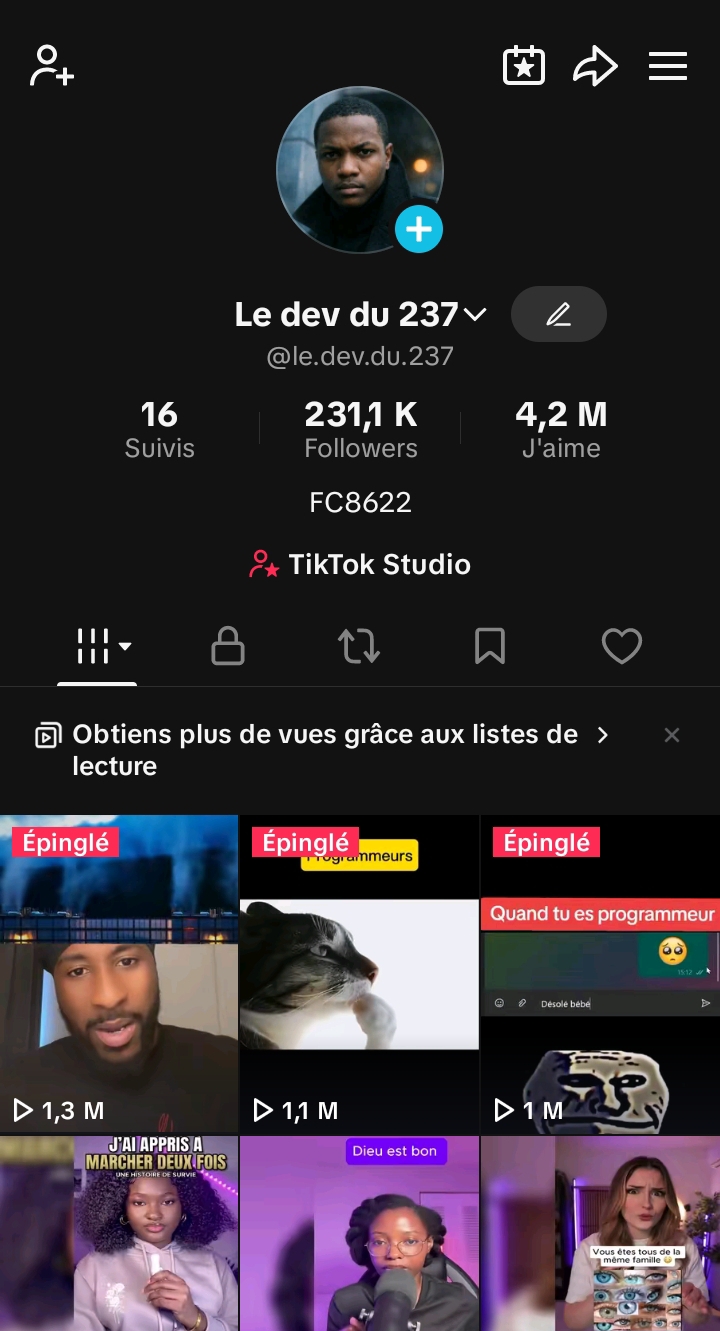Open the pinned video with 1,3 M views
Image resolution: width=720 pixels, height=1331 pixels.
(x=119, y=974)
